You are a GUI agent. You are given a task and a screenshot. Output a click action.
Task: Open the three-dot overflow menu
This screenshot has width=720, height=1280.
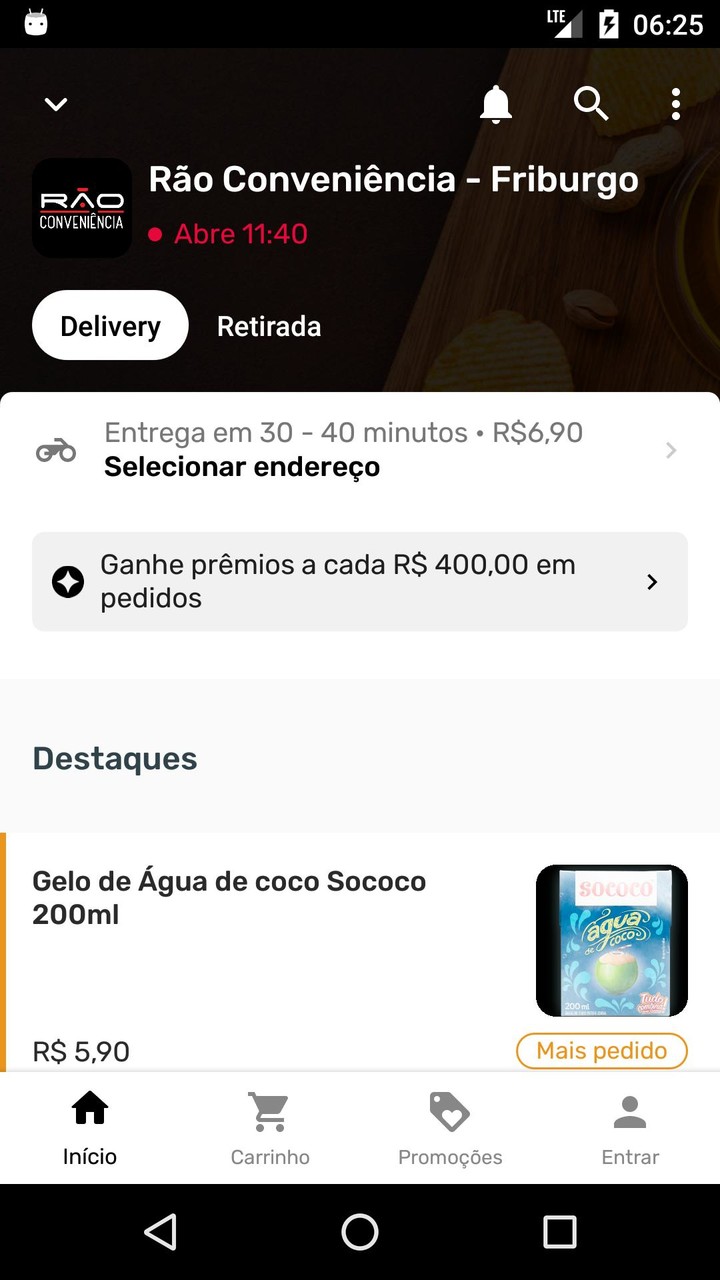[675, 103]
